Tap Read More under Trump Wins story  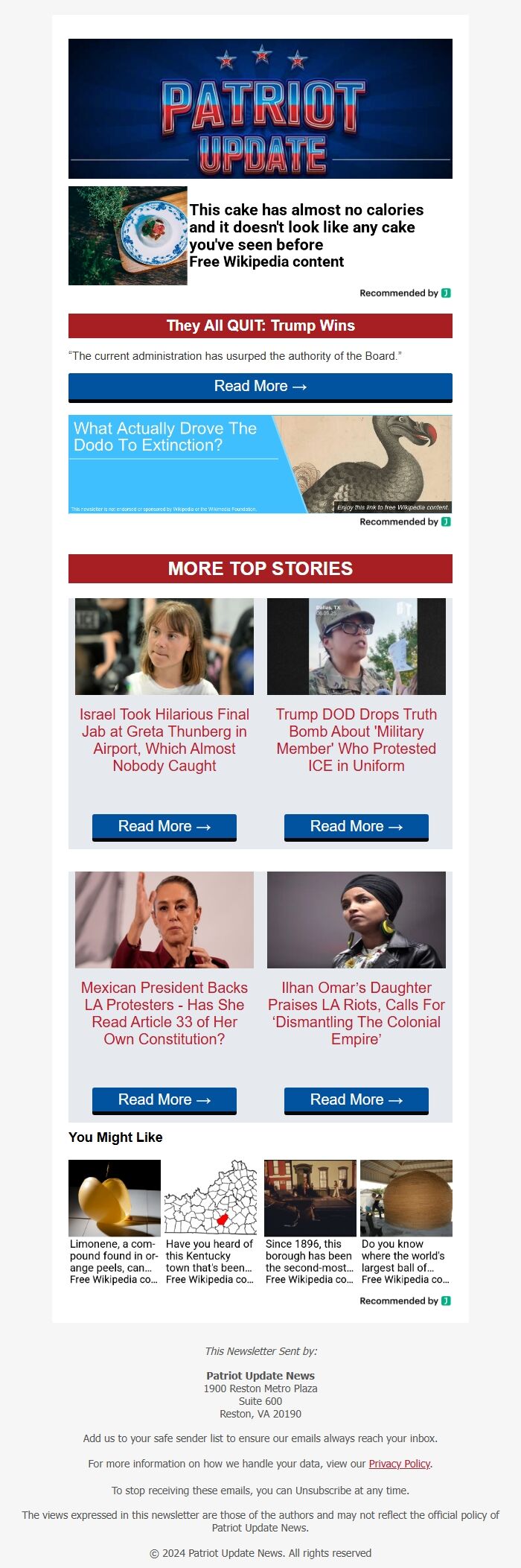(260, 387)
